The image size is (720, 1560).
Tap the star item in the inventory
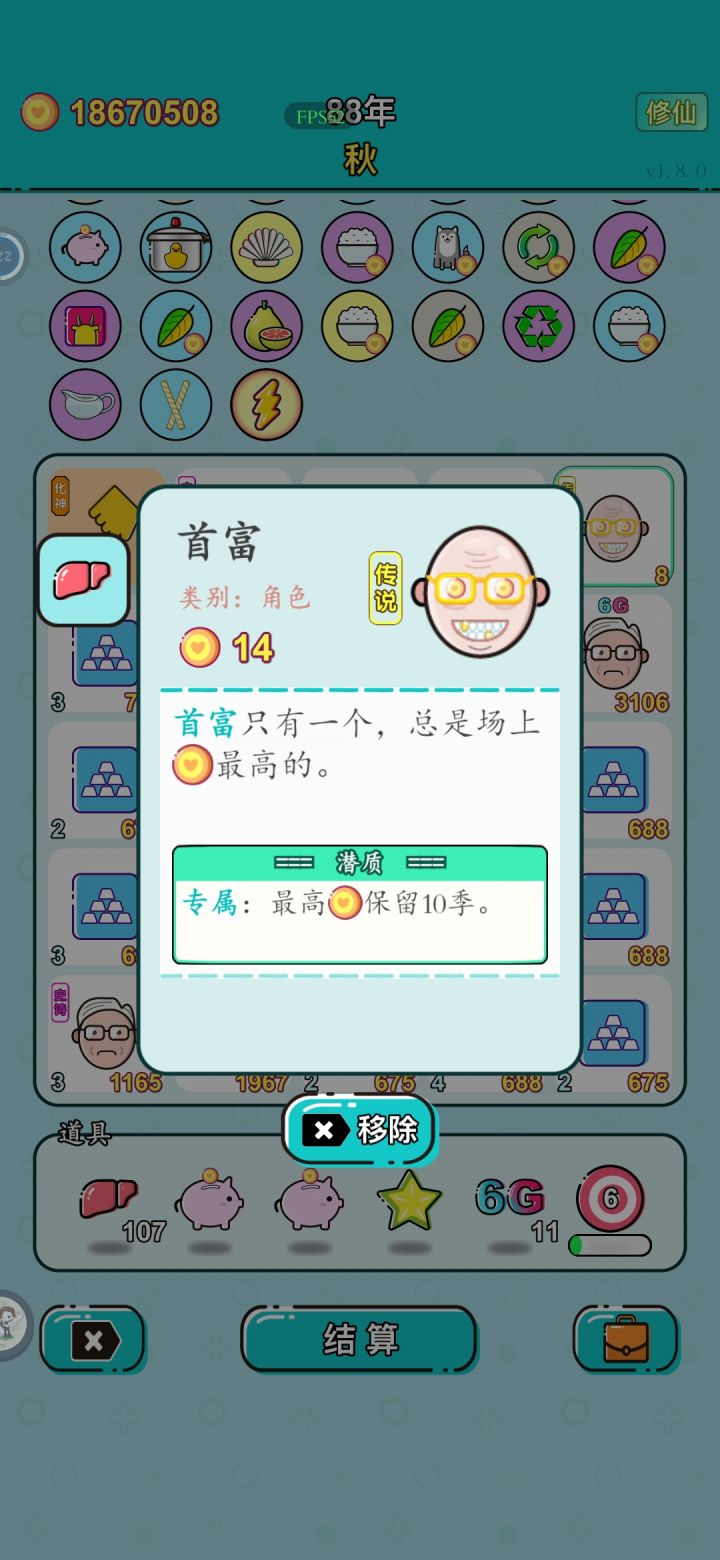[x=408, y=1200]
